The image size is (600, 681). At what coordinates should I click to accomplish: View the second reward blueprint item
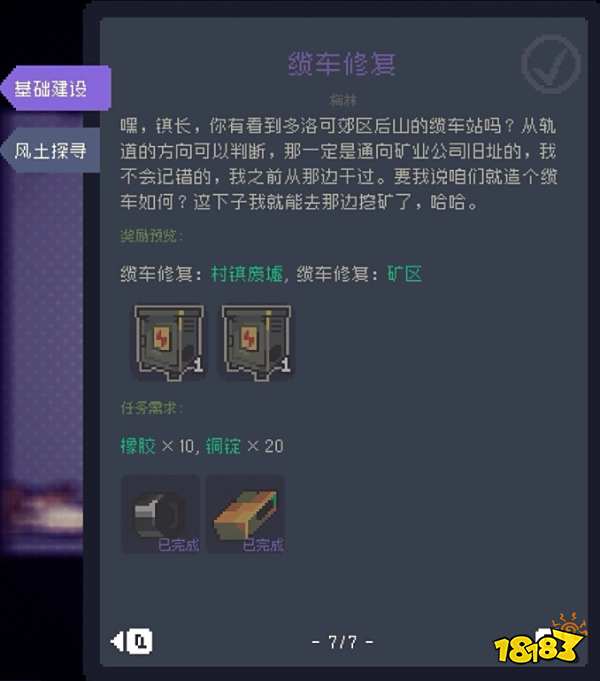(x=255, y=342)
